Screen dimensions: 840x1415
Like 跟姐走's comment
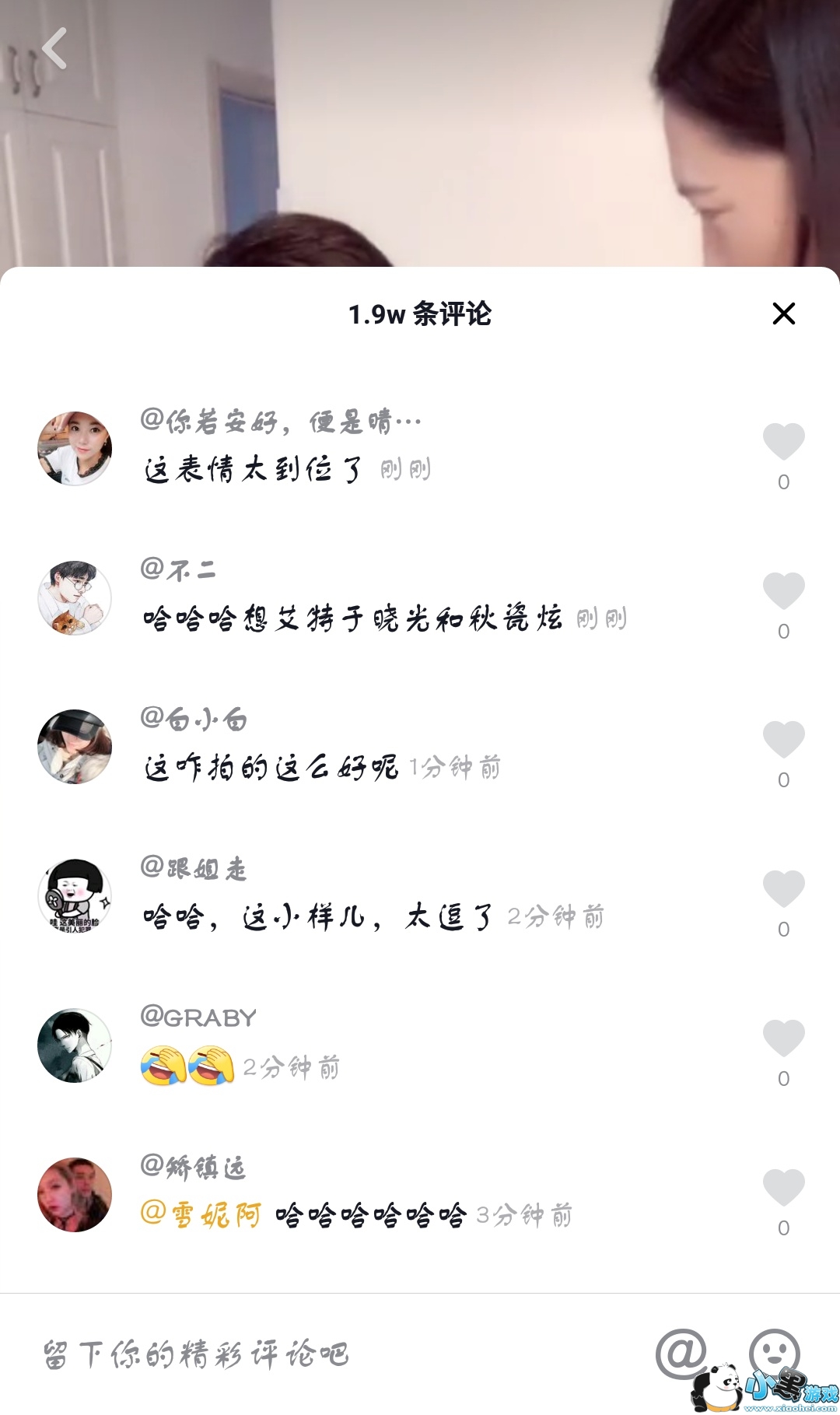(783, 889)
